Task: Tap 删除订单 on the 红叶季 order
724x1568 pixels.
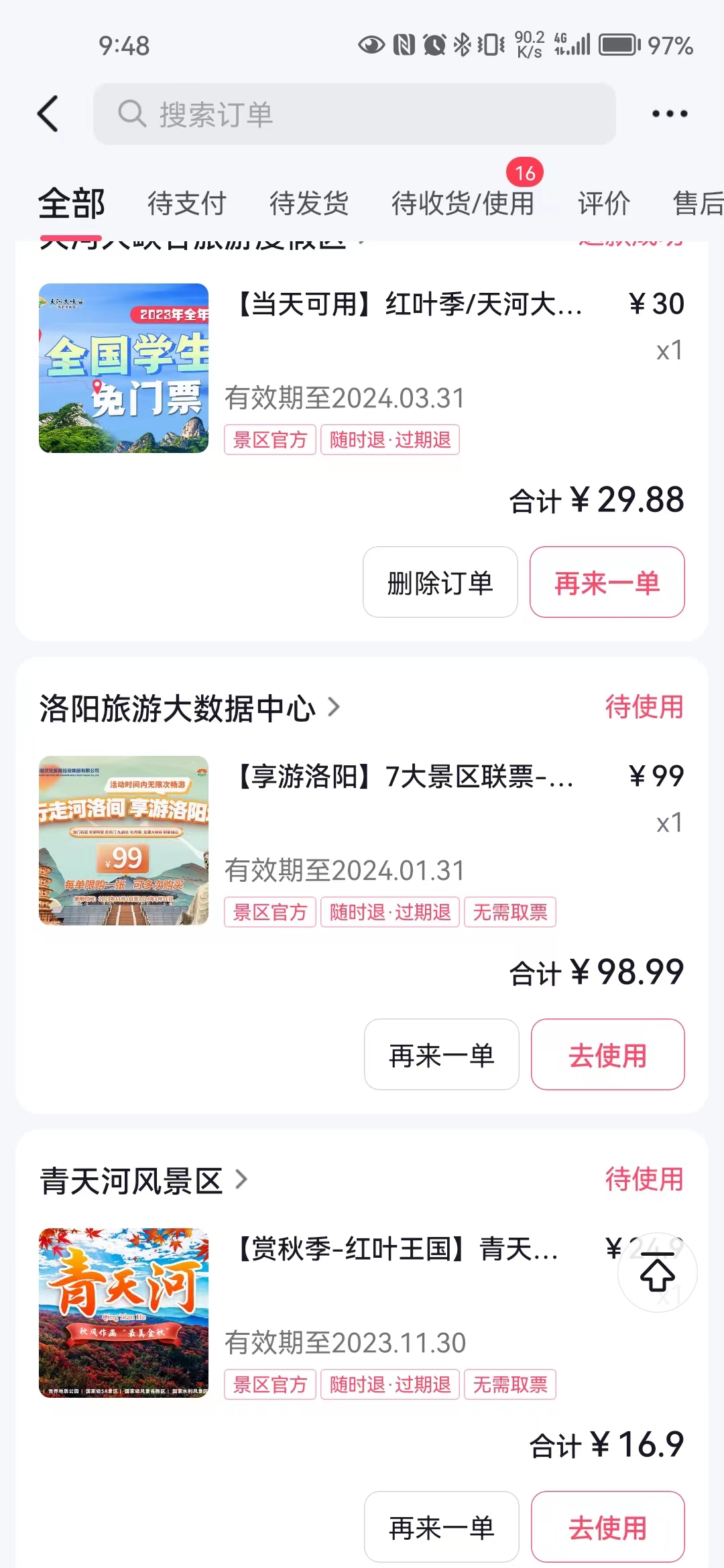Action: click(440, 582)
